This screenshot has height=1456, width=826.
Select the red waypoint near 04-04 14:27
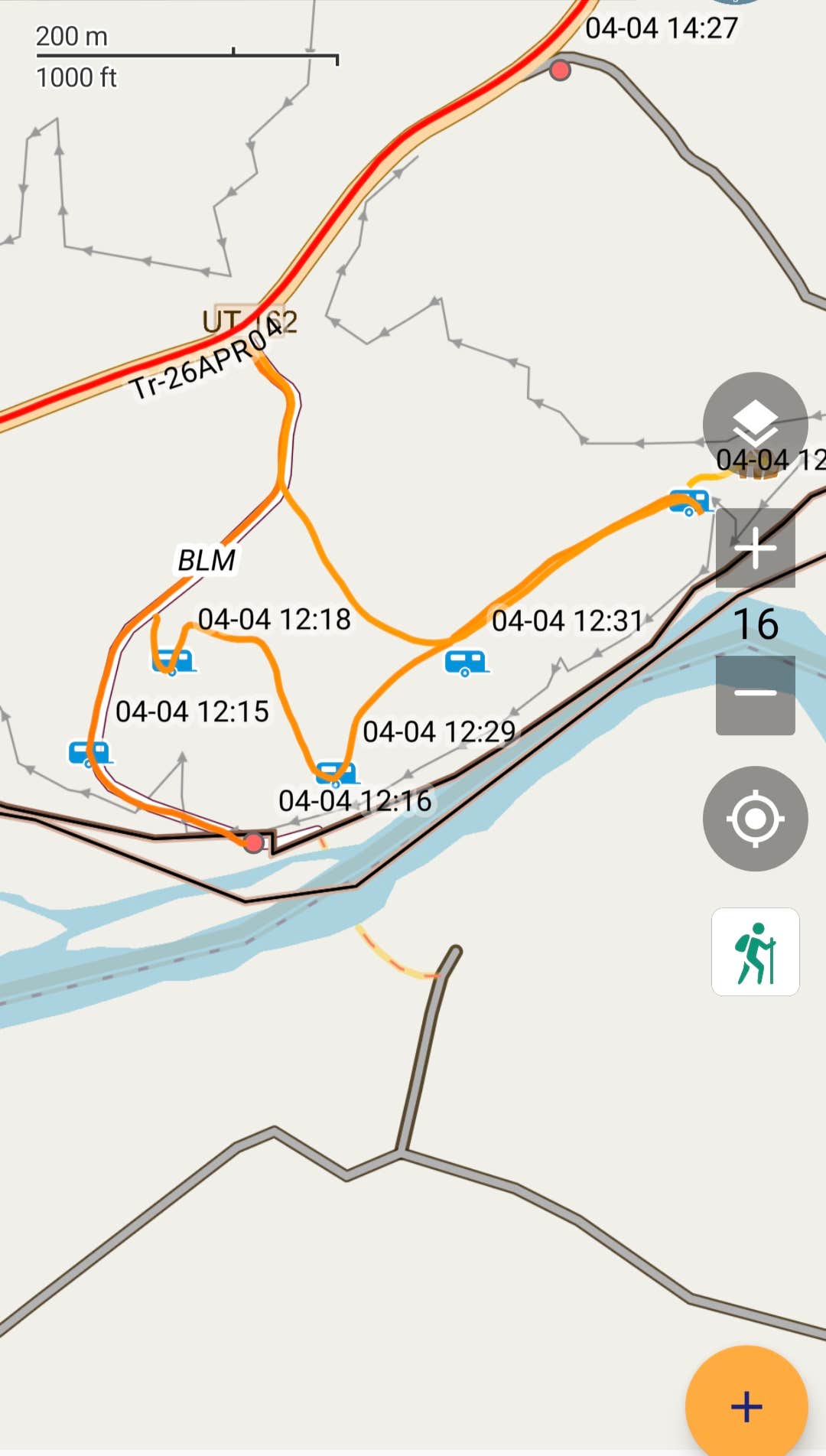[560, 70]
